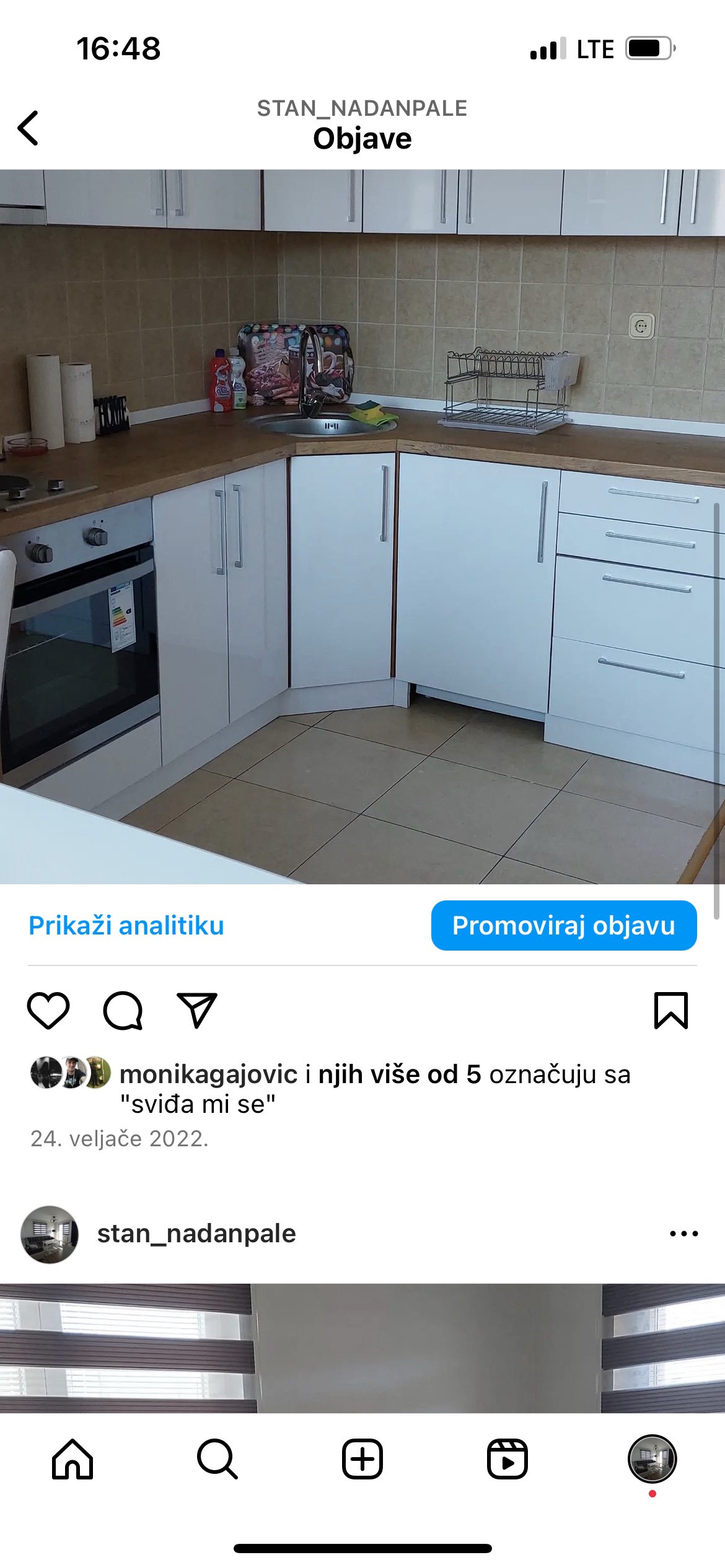Tap the Promoviraj objavu button

(563, 925)
